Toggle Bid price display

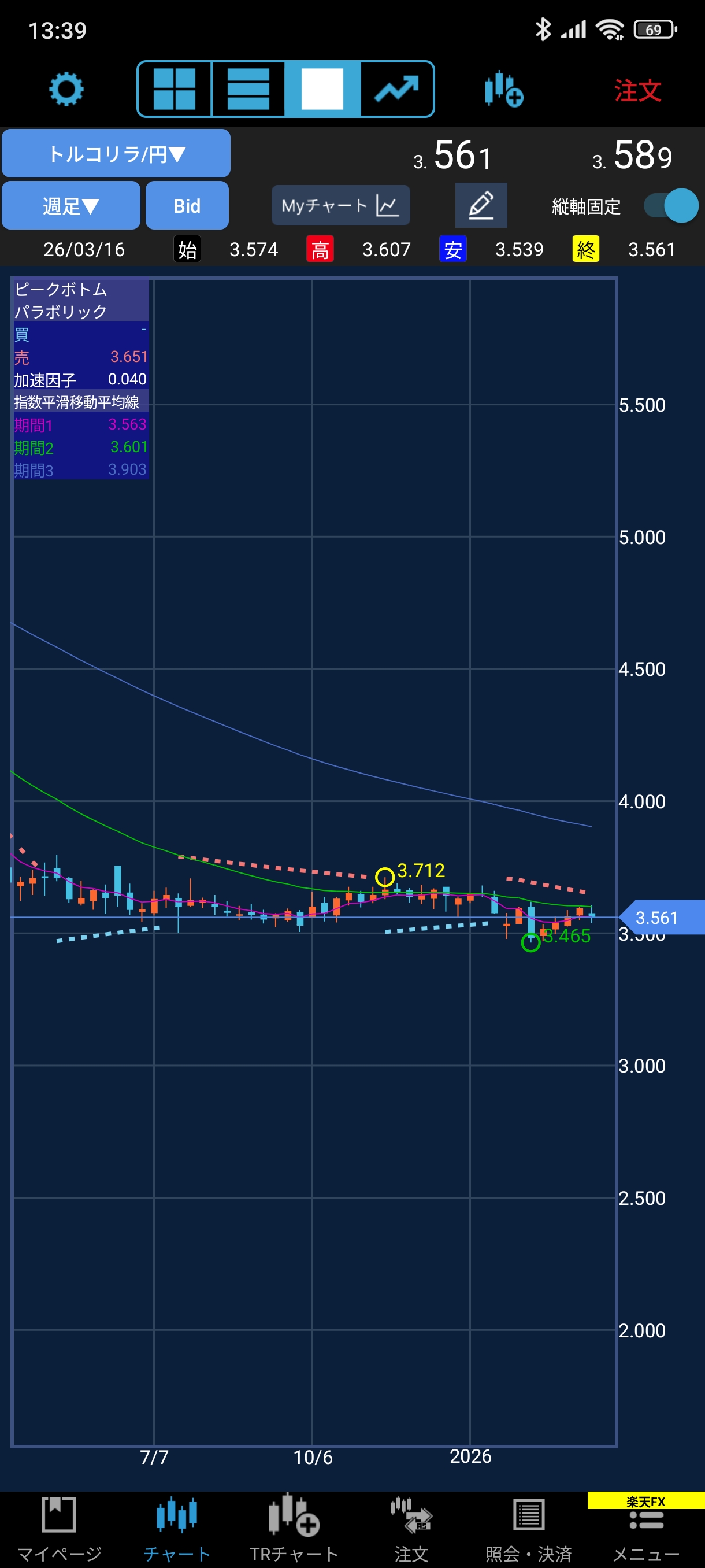coord(187,206)
